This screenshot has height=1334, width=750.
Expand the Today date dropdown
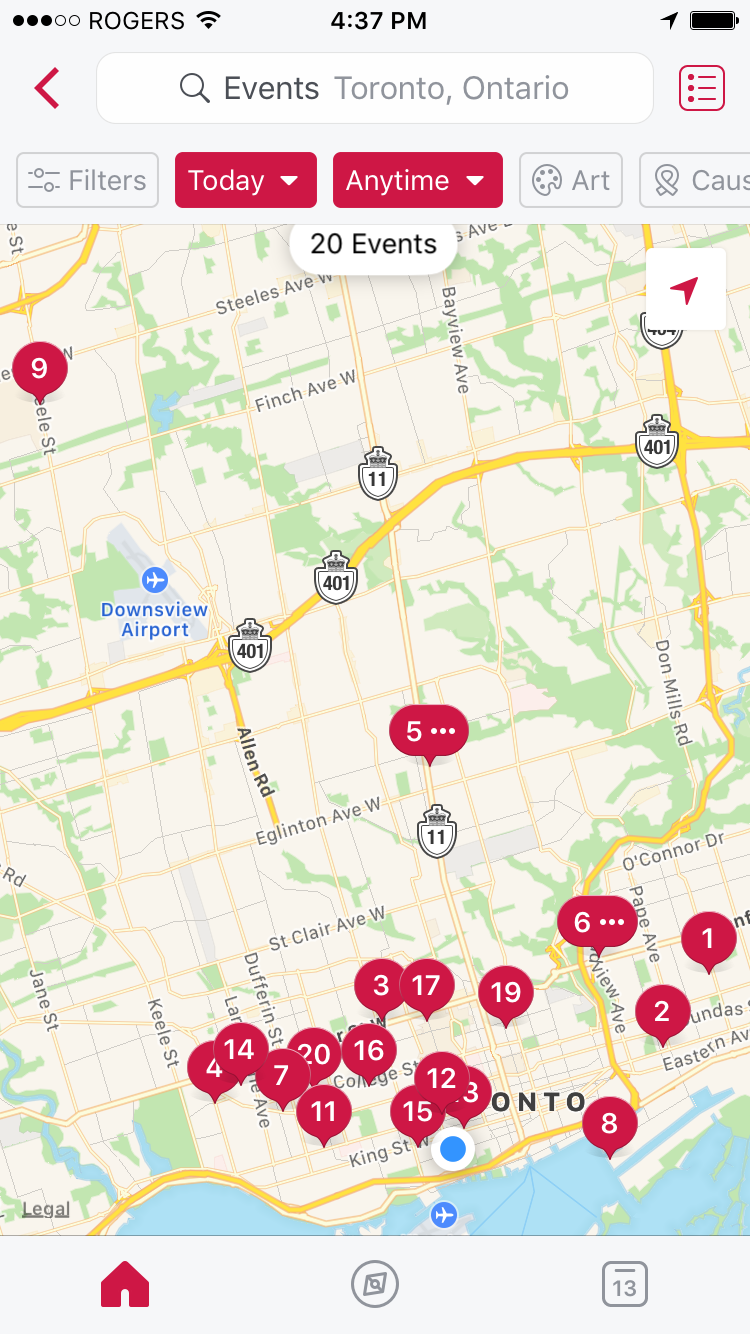click(245, 180)
